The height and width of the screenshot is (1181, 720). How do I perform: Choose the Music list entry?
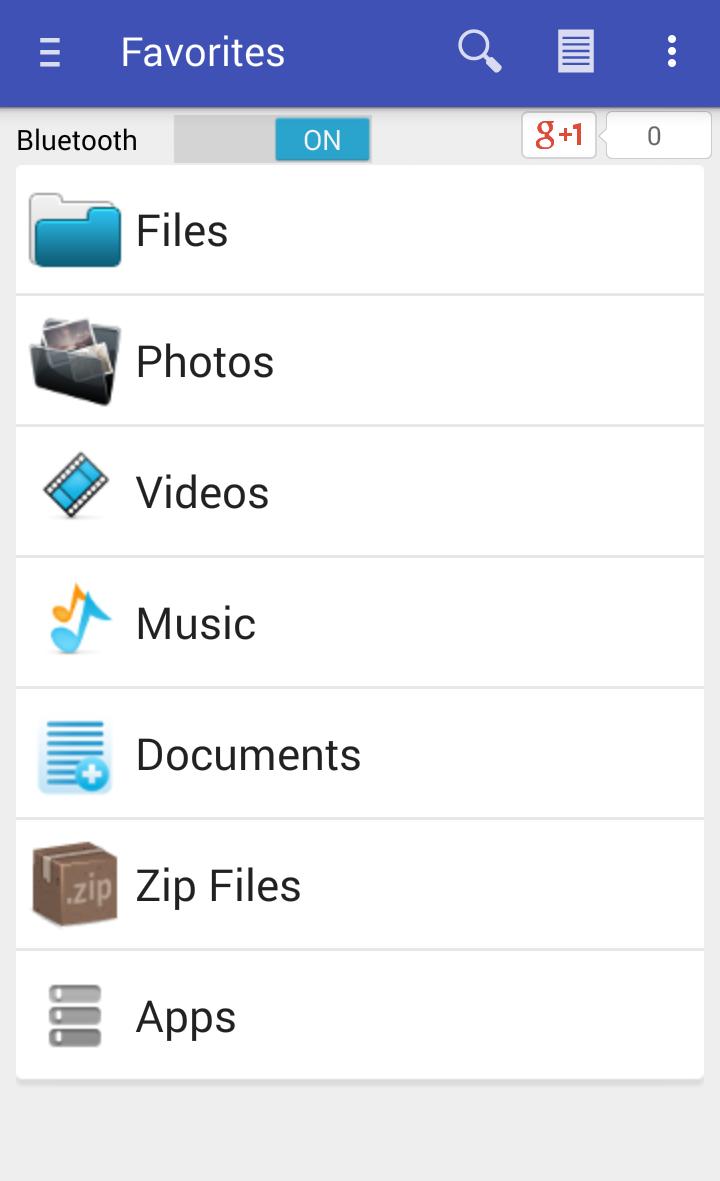click(360, 621)
